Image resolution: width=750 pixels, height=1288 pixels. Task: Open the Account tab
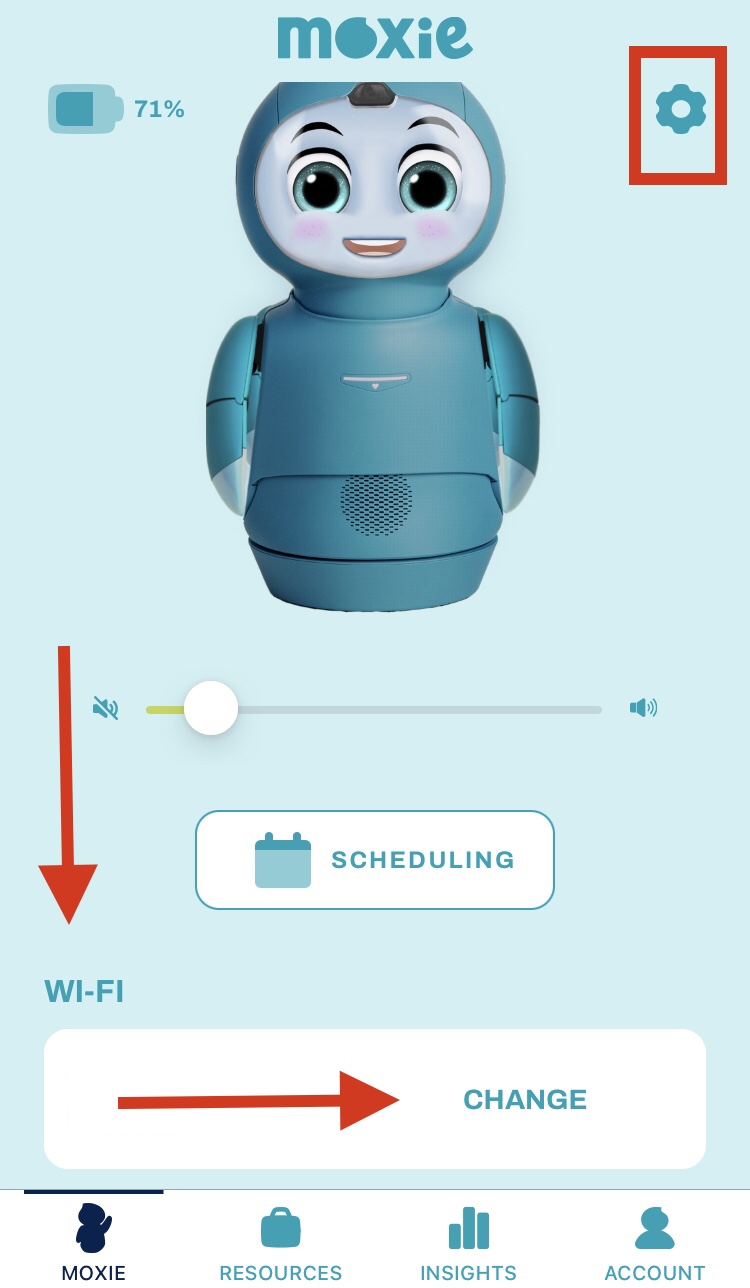pyautogui.click(x=655, y=1243)
